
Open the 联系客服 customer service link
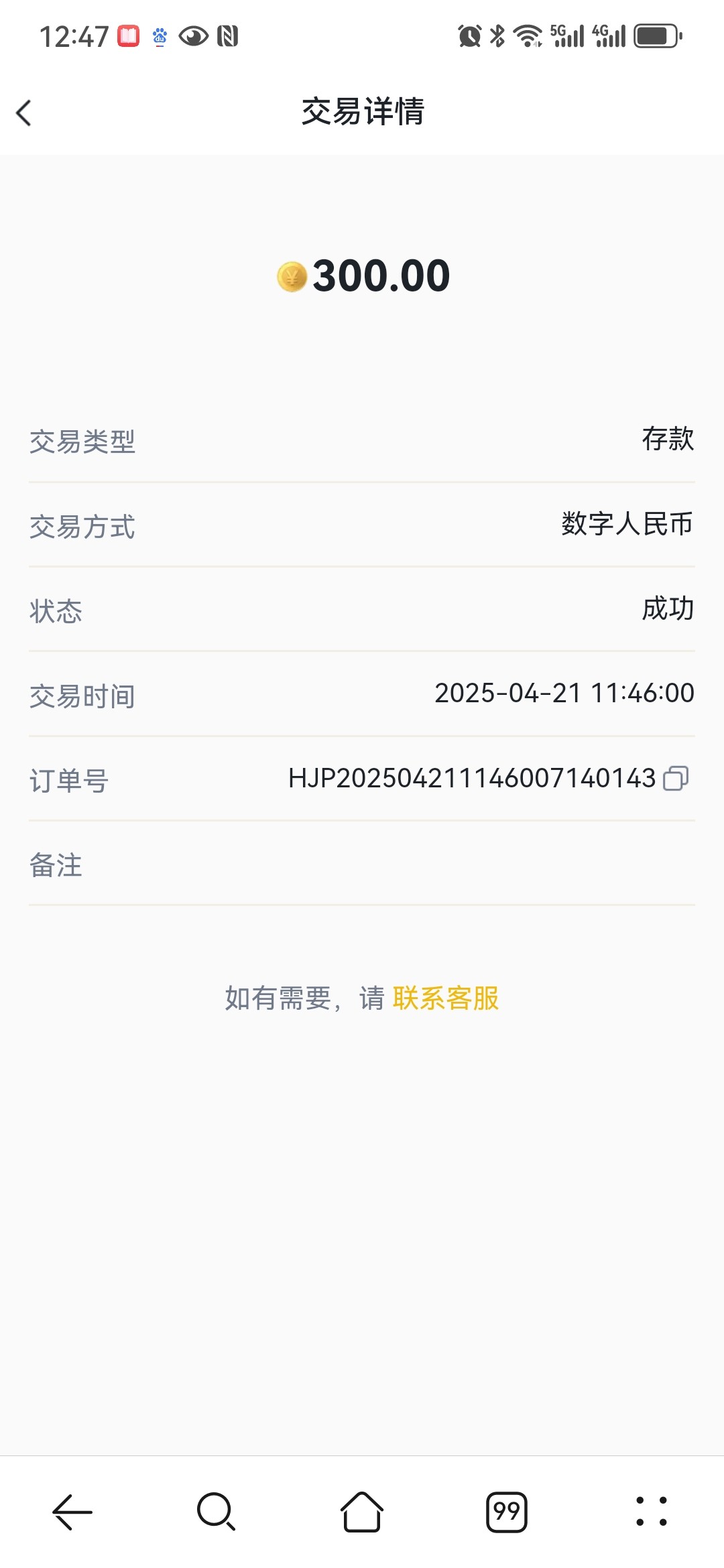coord(446,998)
